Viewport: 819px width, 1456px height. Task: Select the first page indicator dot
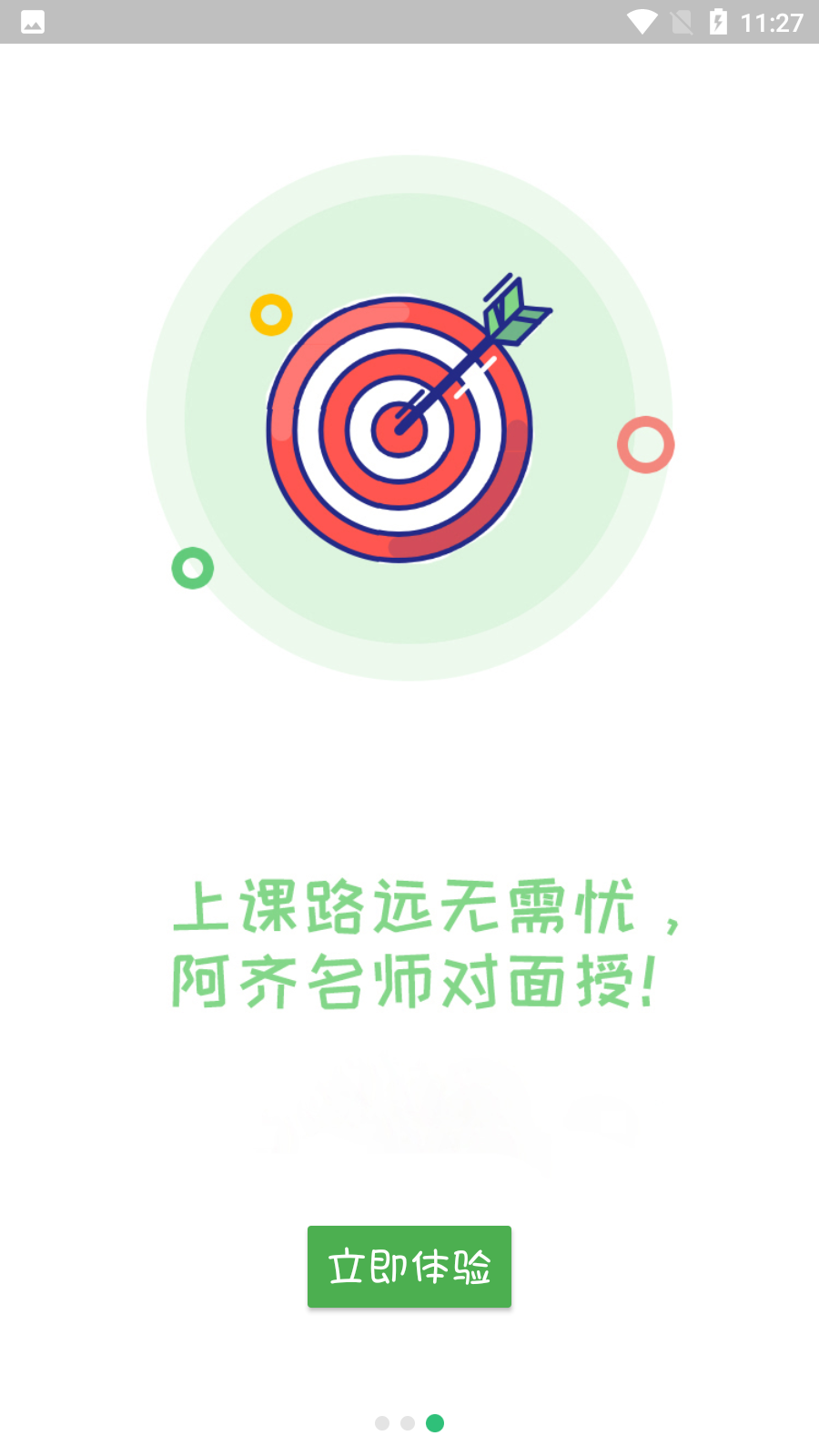tap(382, 1423)
